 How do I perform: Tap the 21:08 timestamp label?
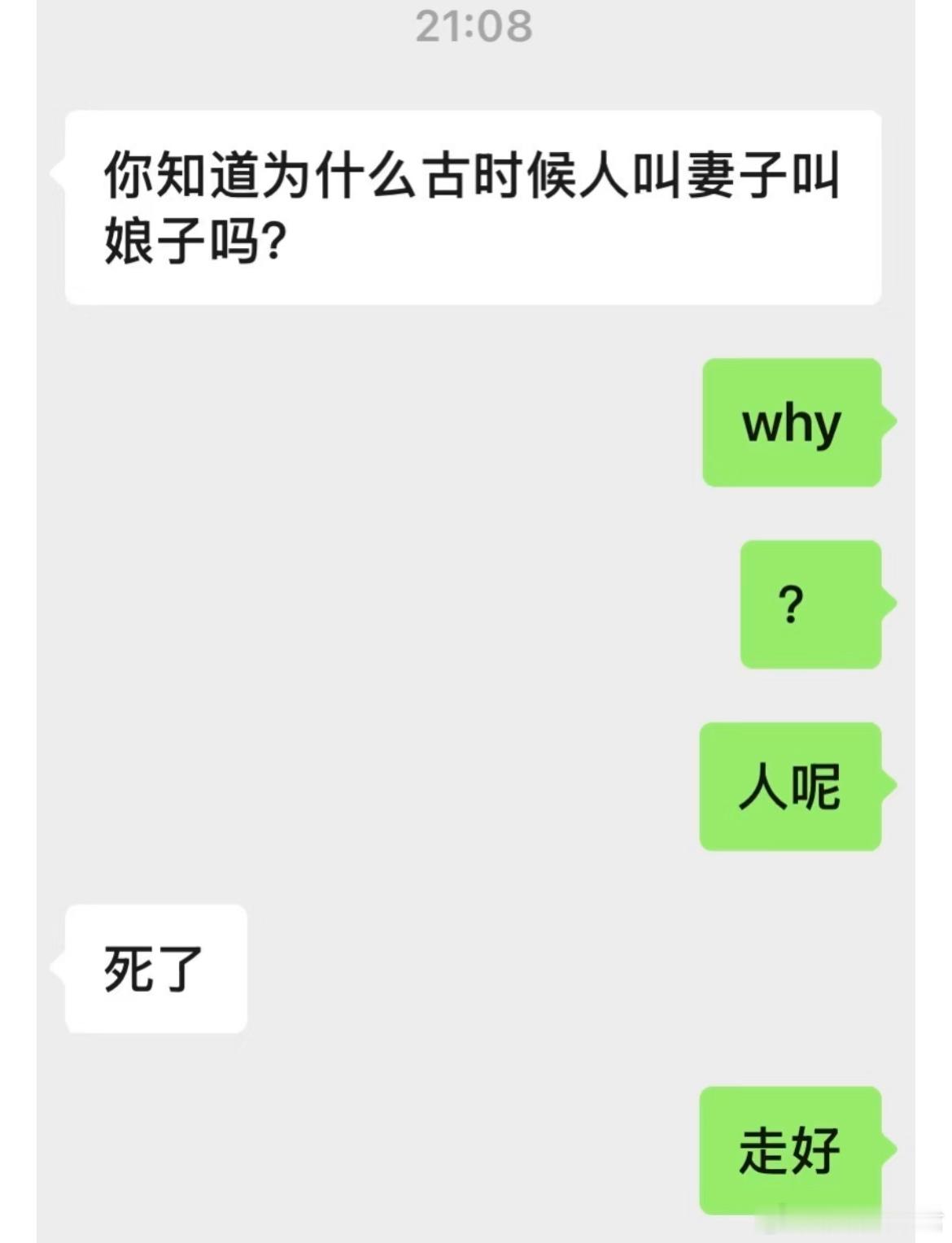[474, 24]
